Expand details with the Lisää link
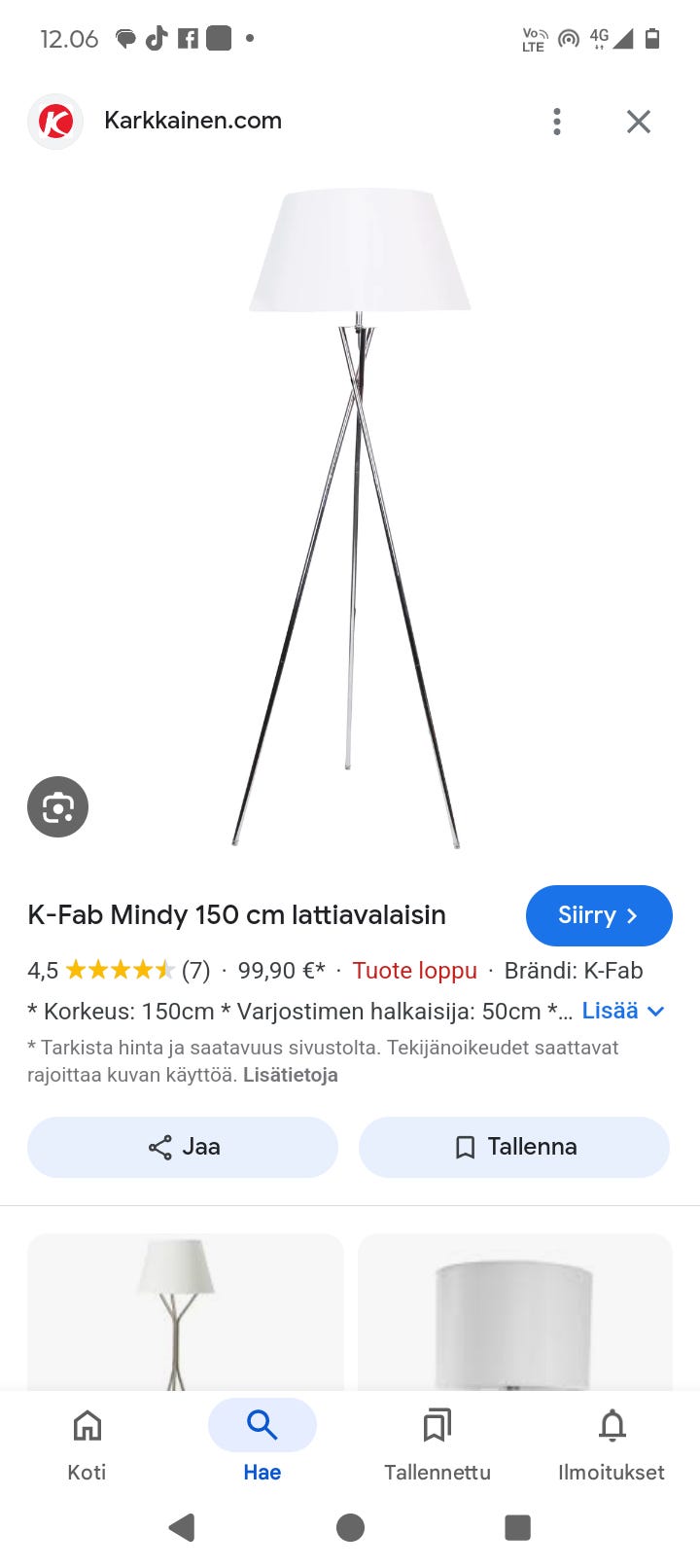Screen dimensions: 700x1568 623,1011
